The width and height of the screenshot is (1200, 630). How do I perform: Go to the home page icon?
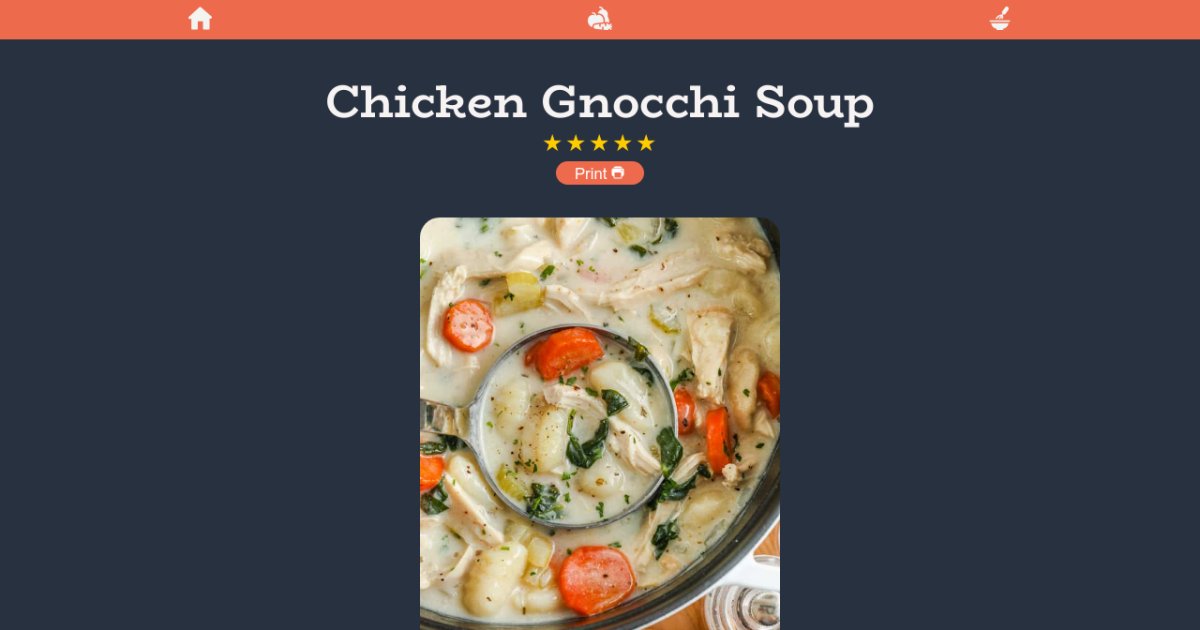[x=200, y=19]
